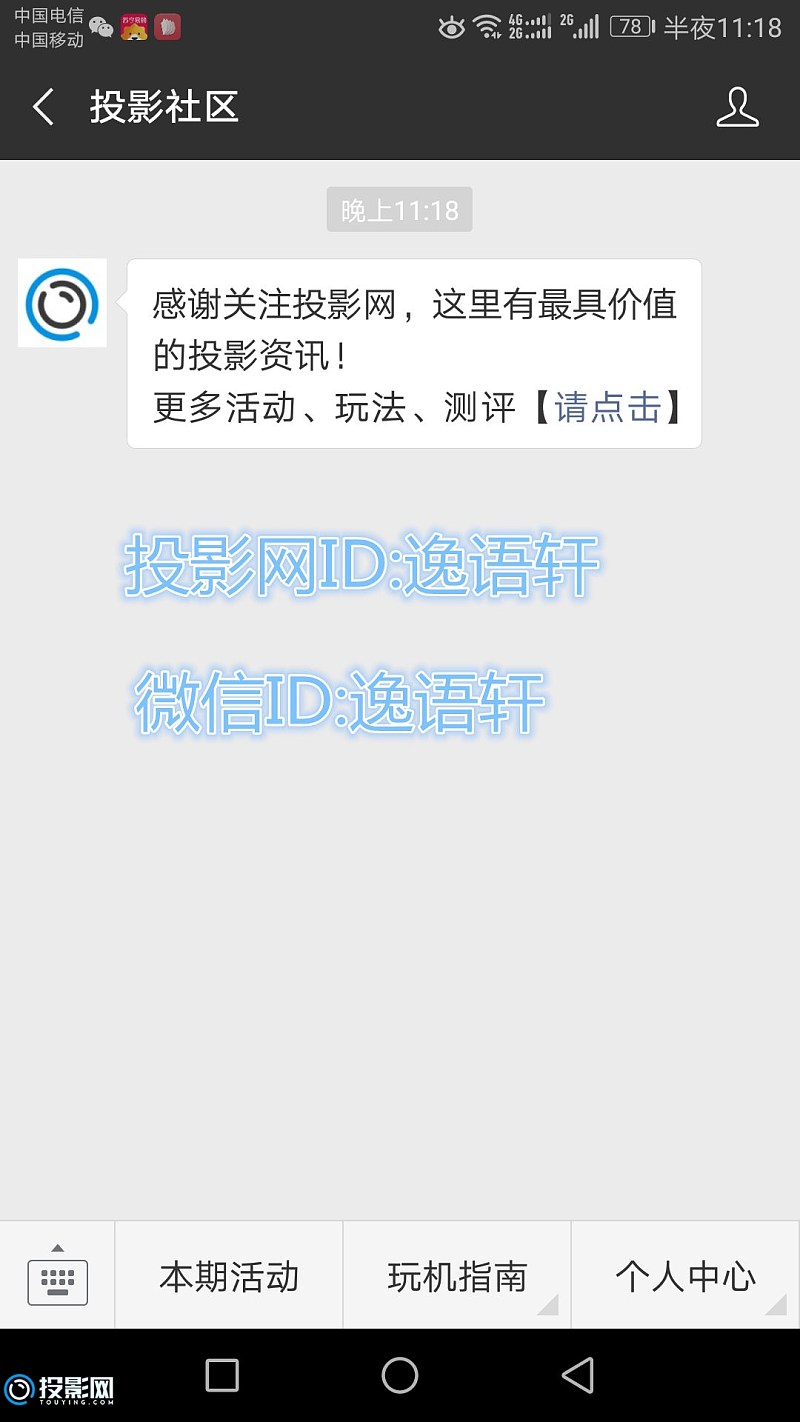
Task: Expand the 玩机指南 menu
Action: [457, 1277]
